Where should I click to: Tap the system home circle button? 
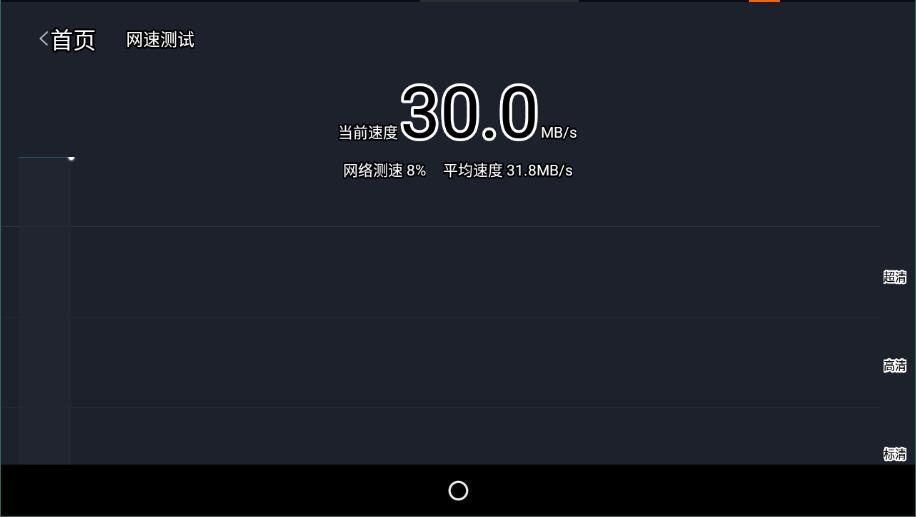coord(458,491)
